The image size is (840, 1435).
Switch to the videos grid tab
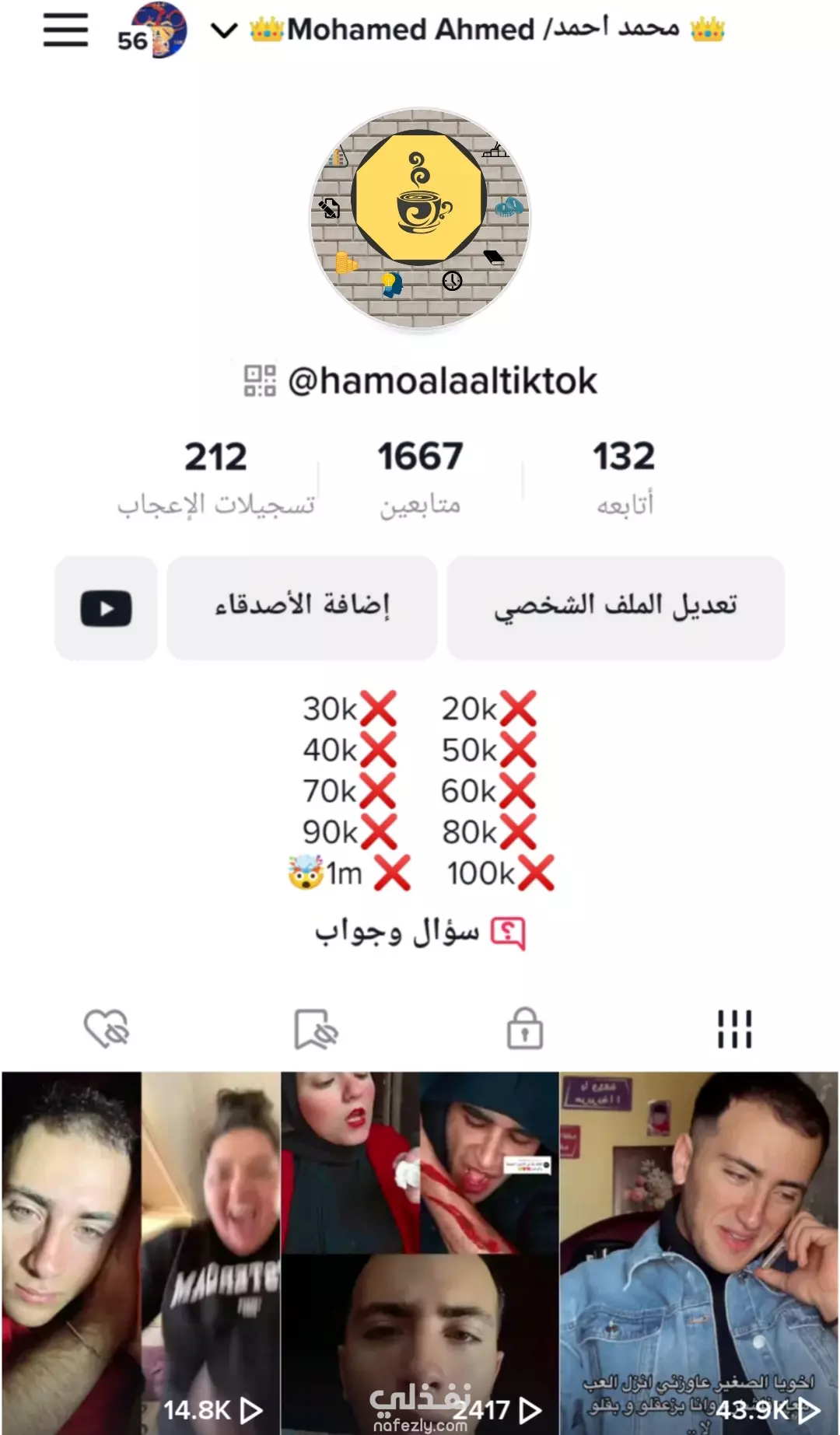(x=734, y=1029)
